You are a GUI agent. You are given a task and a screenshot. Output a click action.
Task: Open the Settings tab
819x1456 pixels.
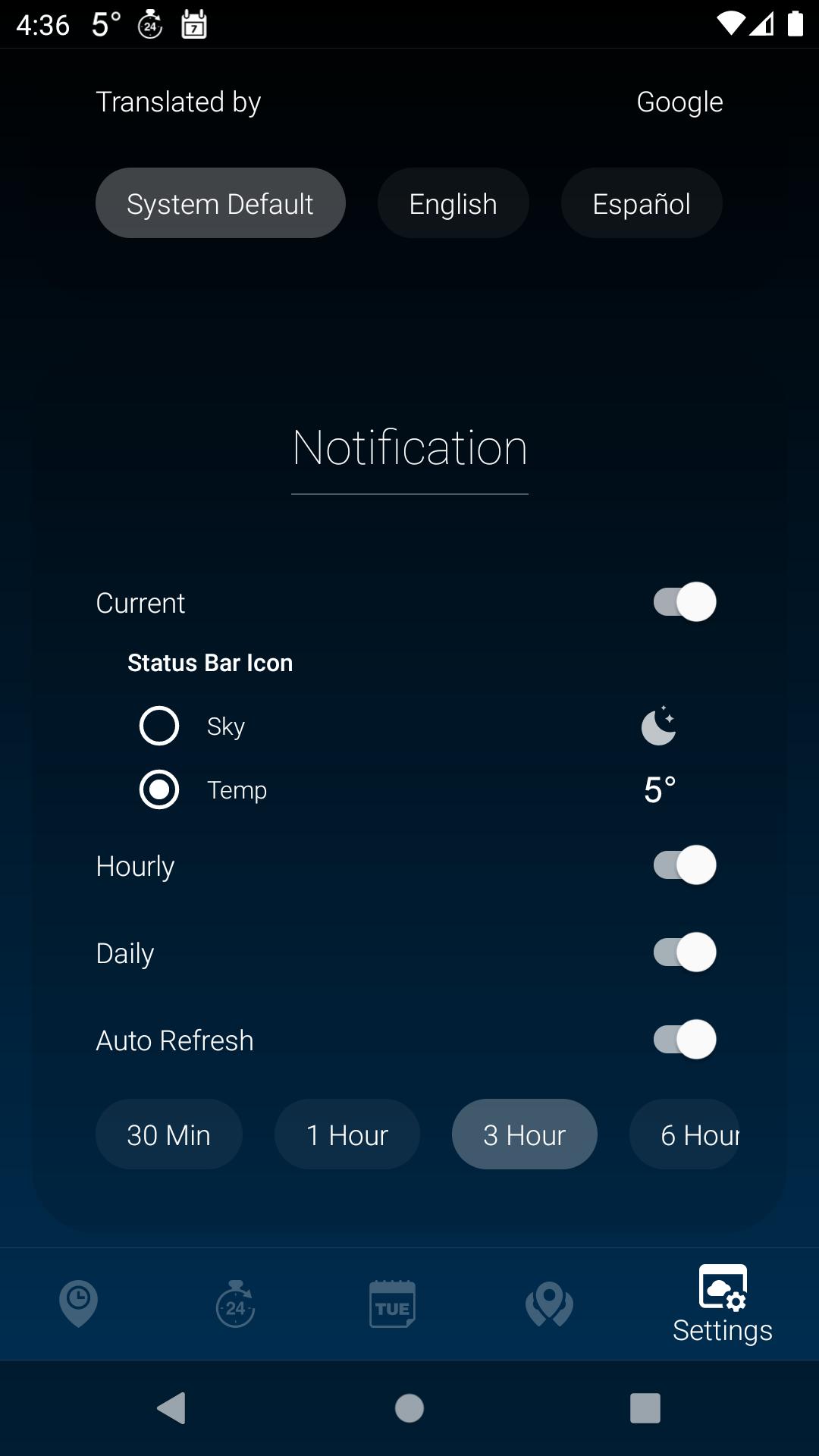(723, 1304)
